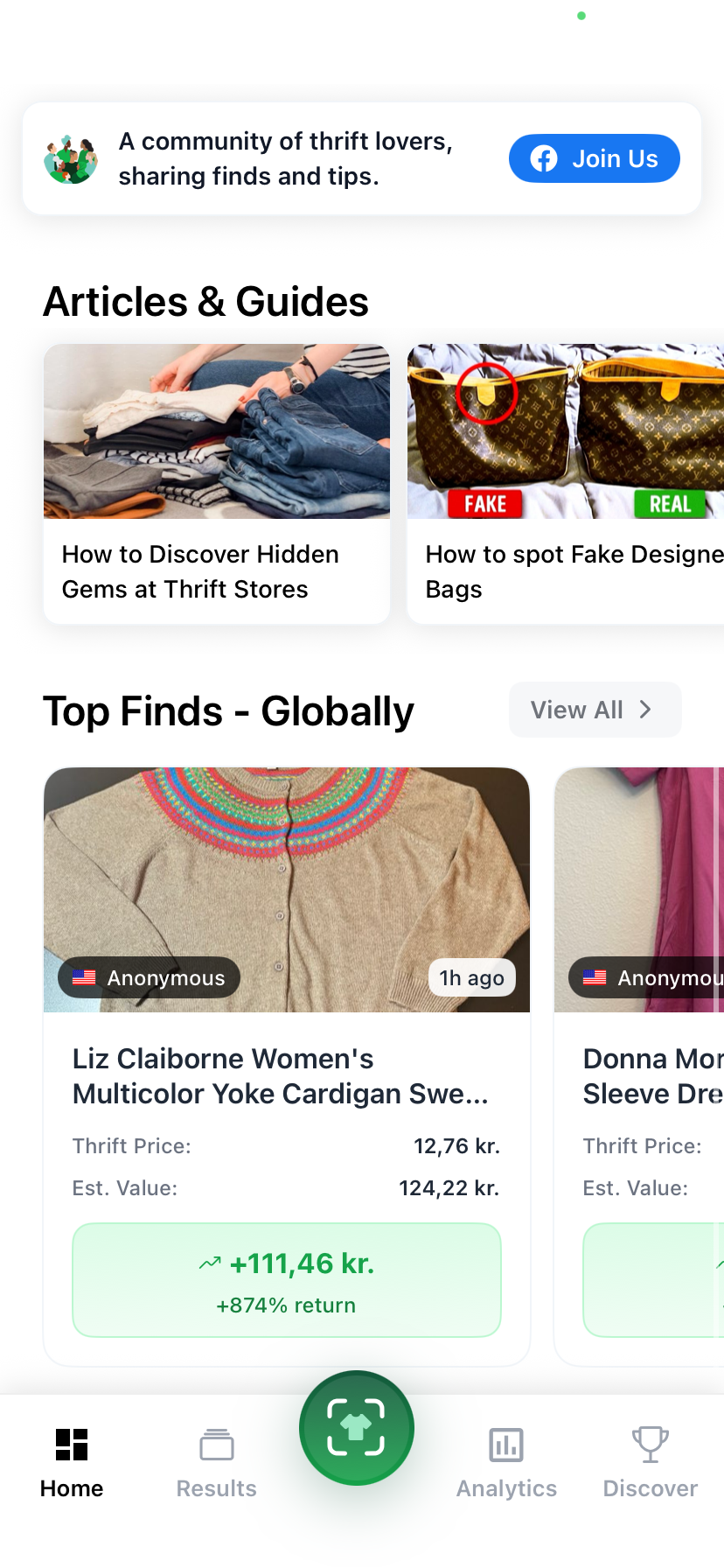Tap Join Us Facebook community button
The height and width of the screenshot is (1568, 724).
click(x=594, y=158)
